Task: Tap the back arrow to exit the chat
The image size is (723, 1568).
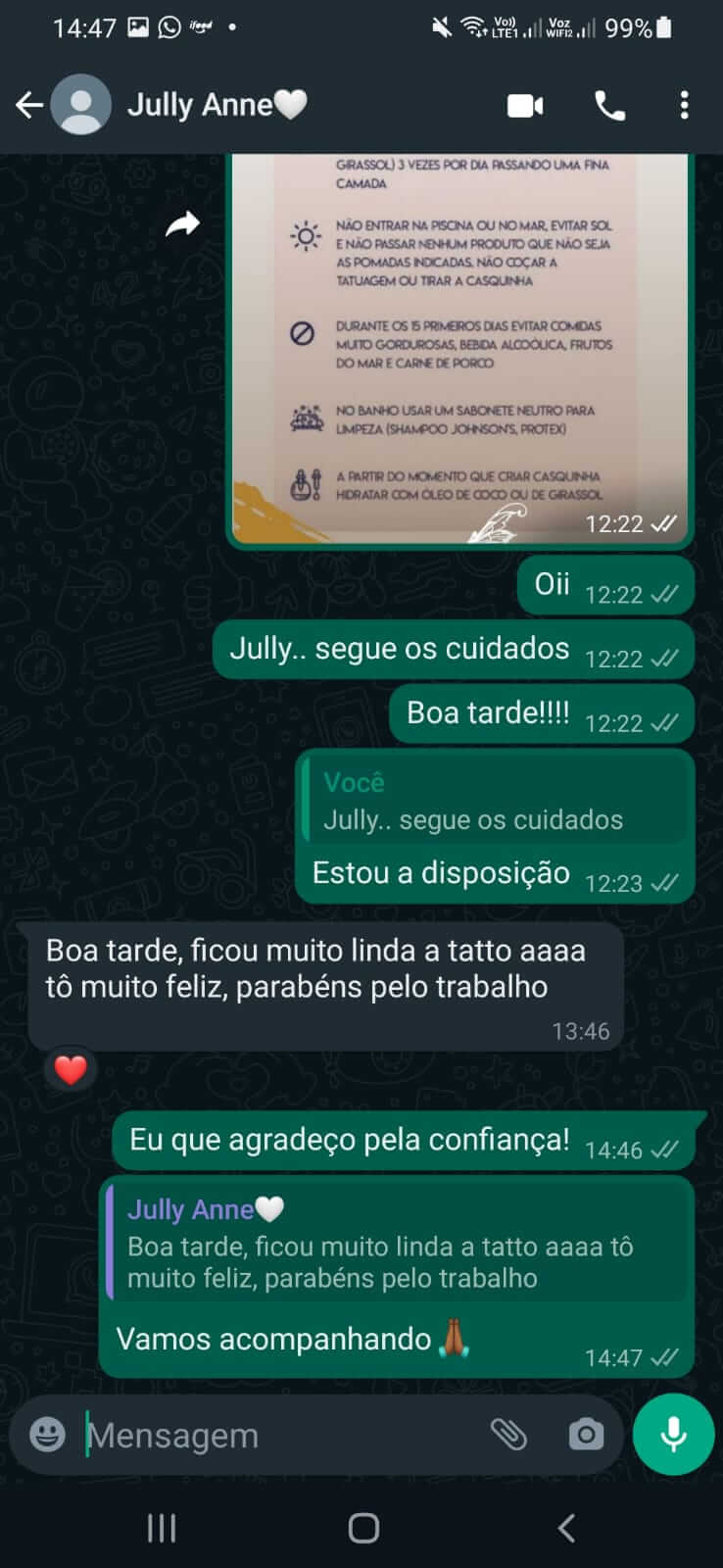Action: [x=29, y=105]
